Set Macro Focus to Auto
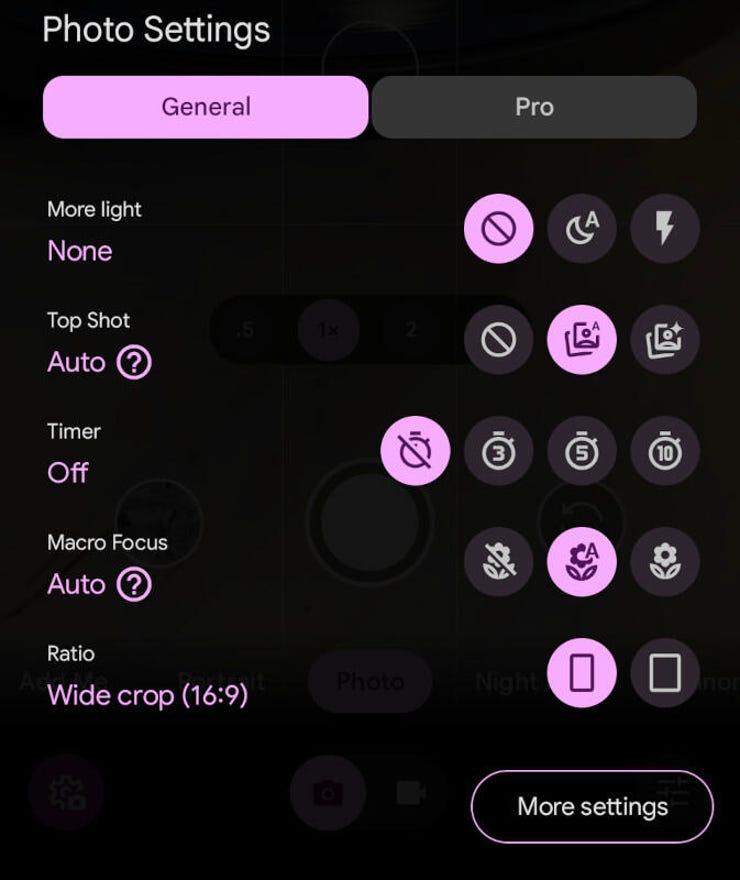Viewport: 740px width, 880px height. (582, 563)
